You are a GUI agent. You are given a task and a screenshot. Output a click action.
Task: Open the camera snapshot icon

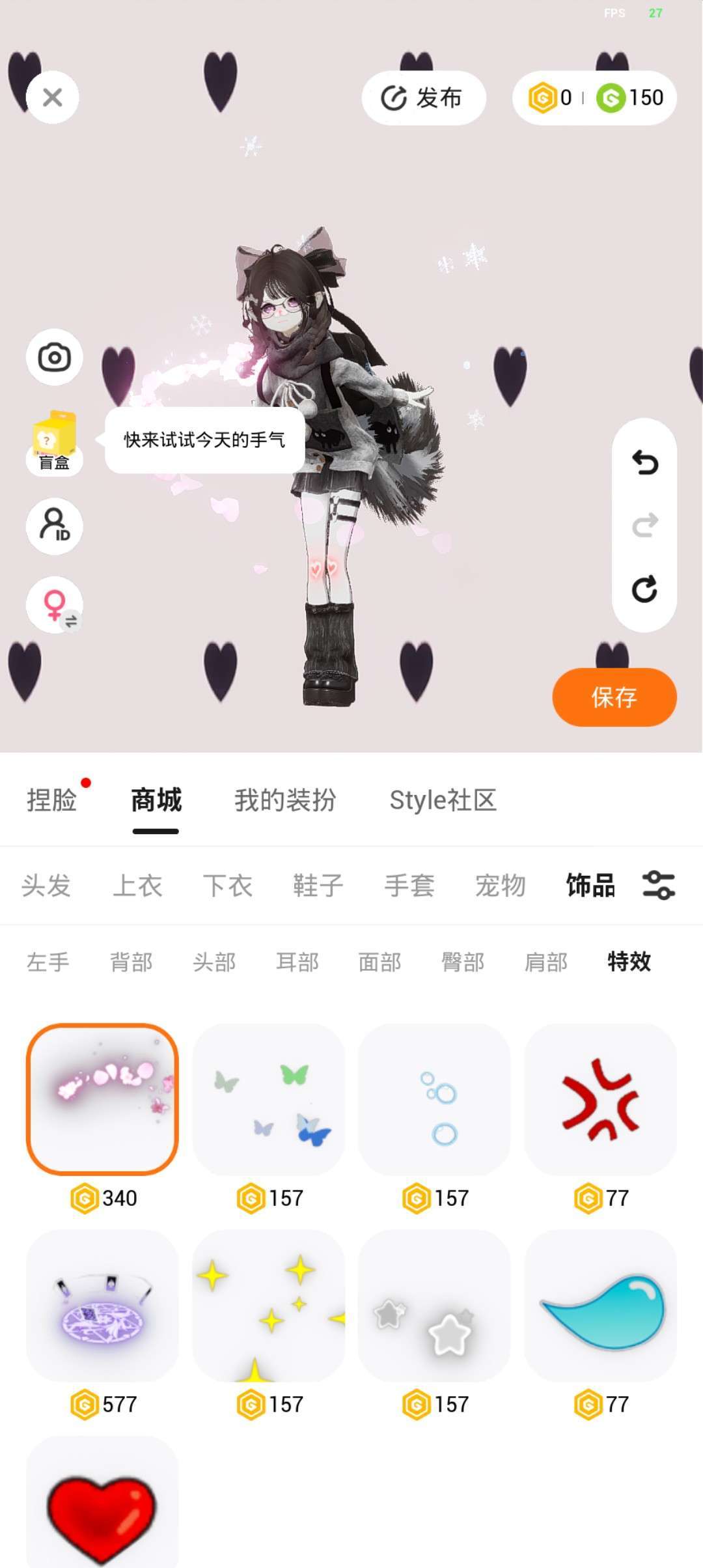54,357
